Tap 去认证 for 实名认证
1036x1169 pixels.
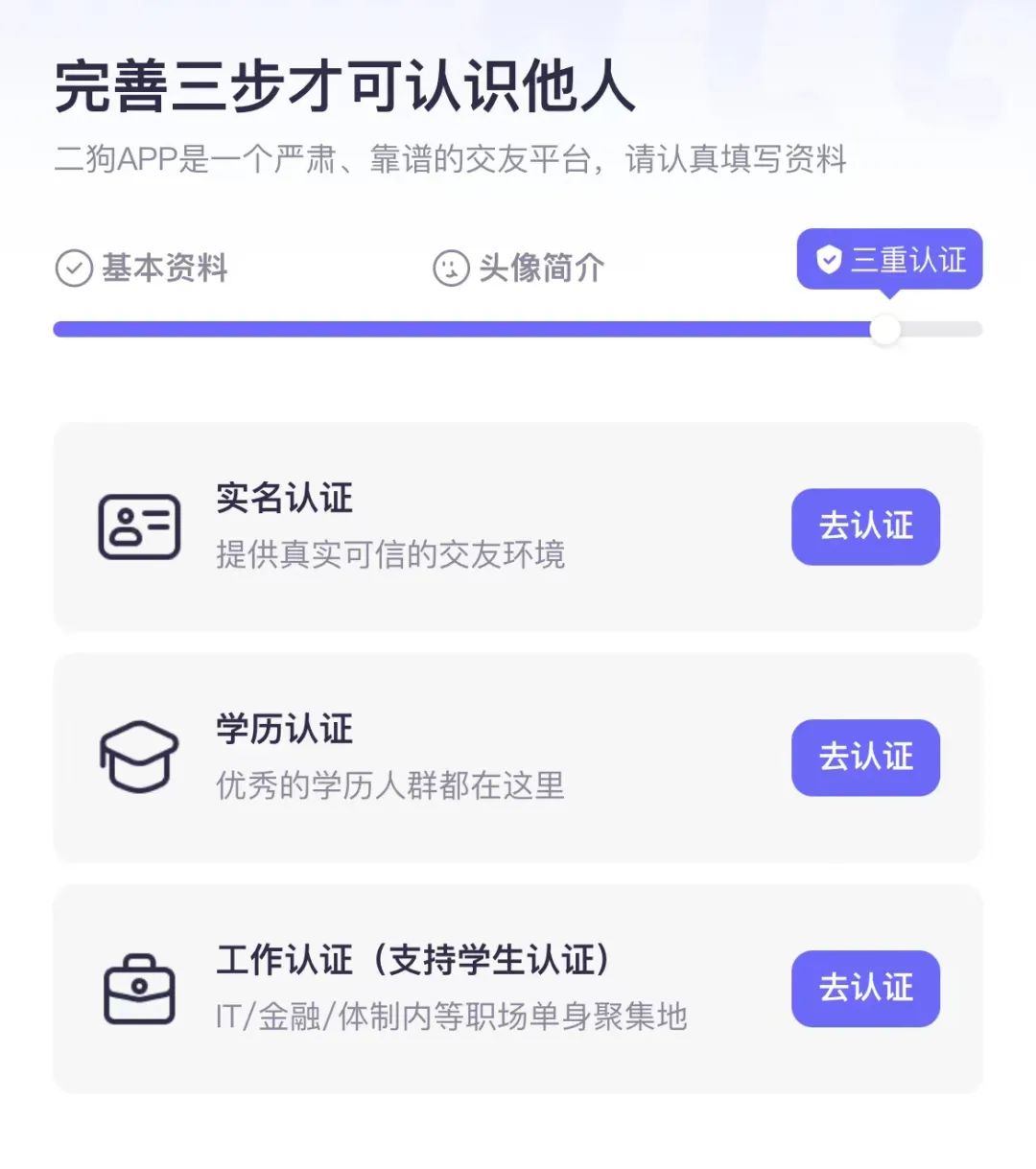coord(865,526)
